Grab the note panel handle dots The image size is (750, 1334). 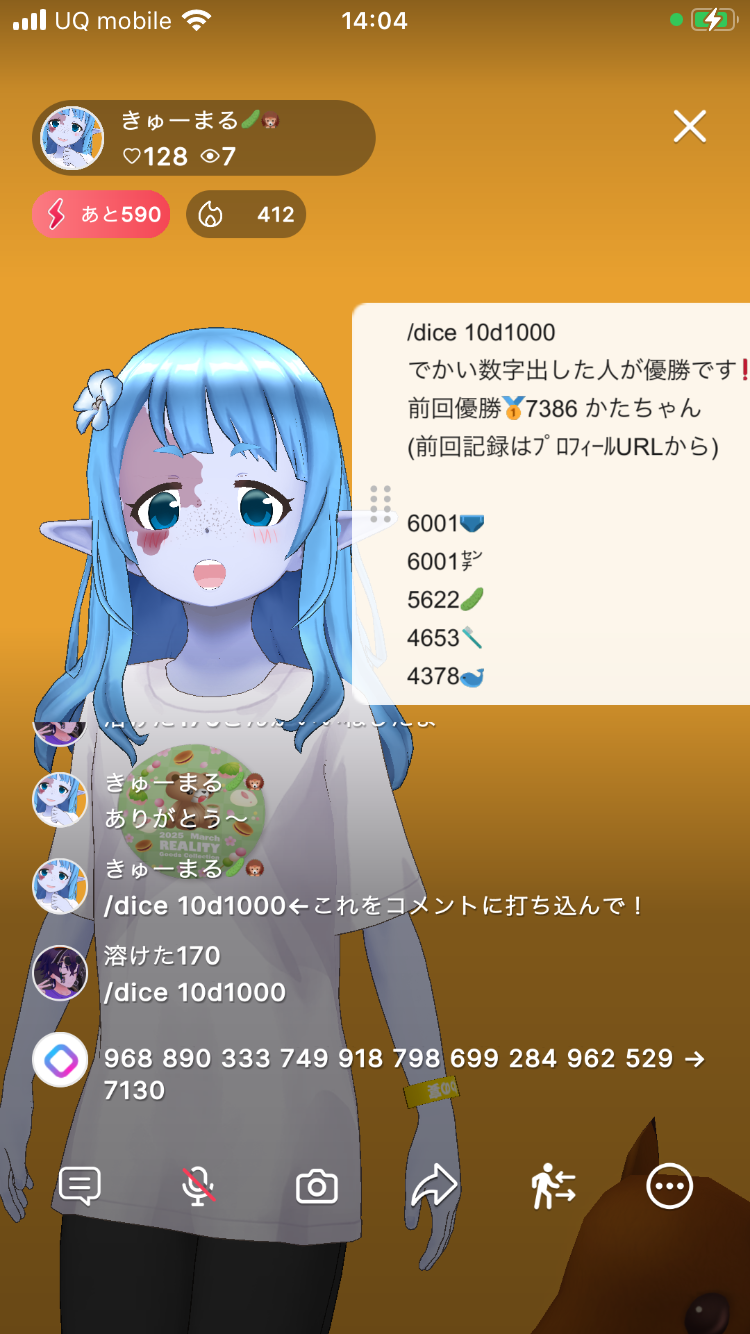(x=380, y=504)
